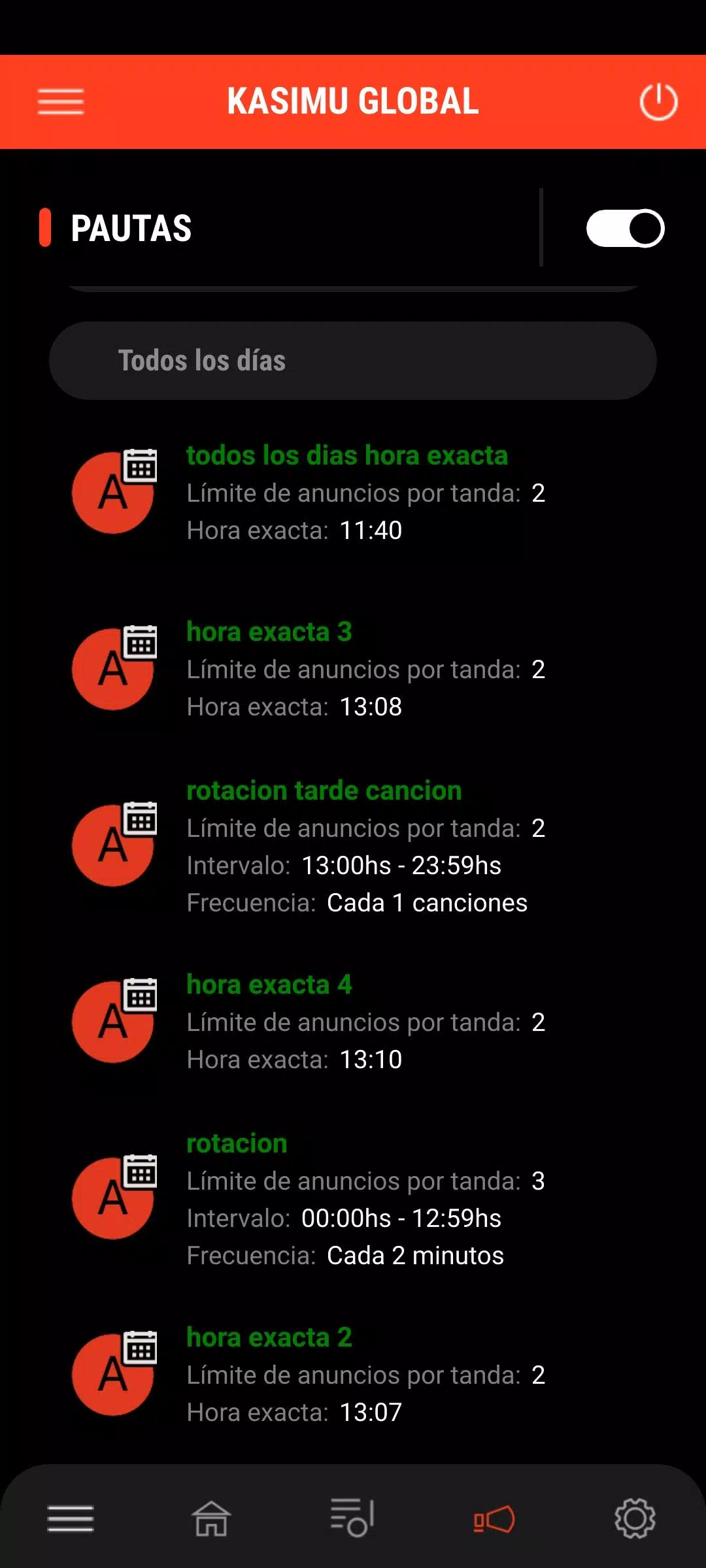706x1568 pixels.
Task: Toggle the Pautas switch
Action: [x=625, y=228]
